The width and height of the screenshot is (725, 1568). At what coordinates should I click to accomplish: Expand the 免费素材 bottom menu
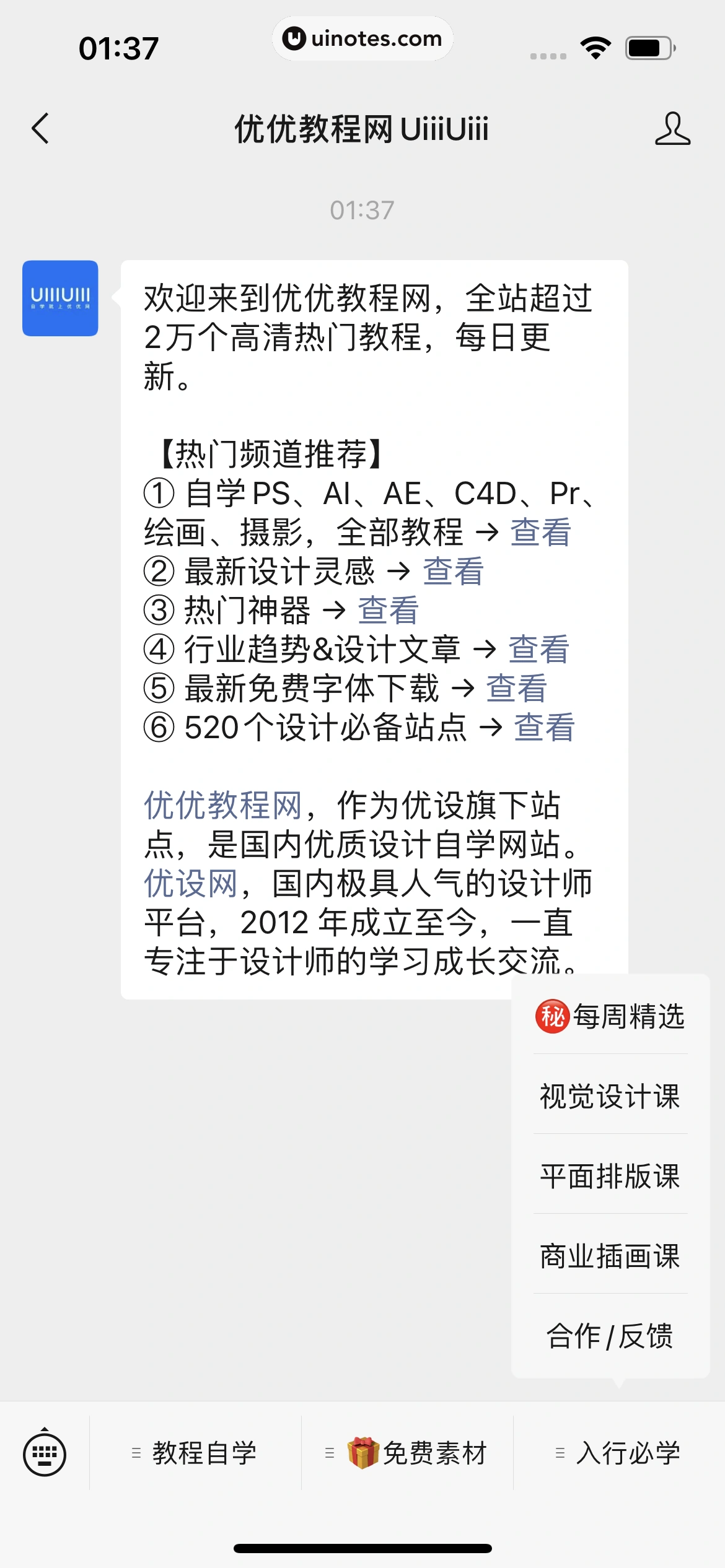pyautogui.click(x=407, y=1453)
